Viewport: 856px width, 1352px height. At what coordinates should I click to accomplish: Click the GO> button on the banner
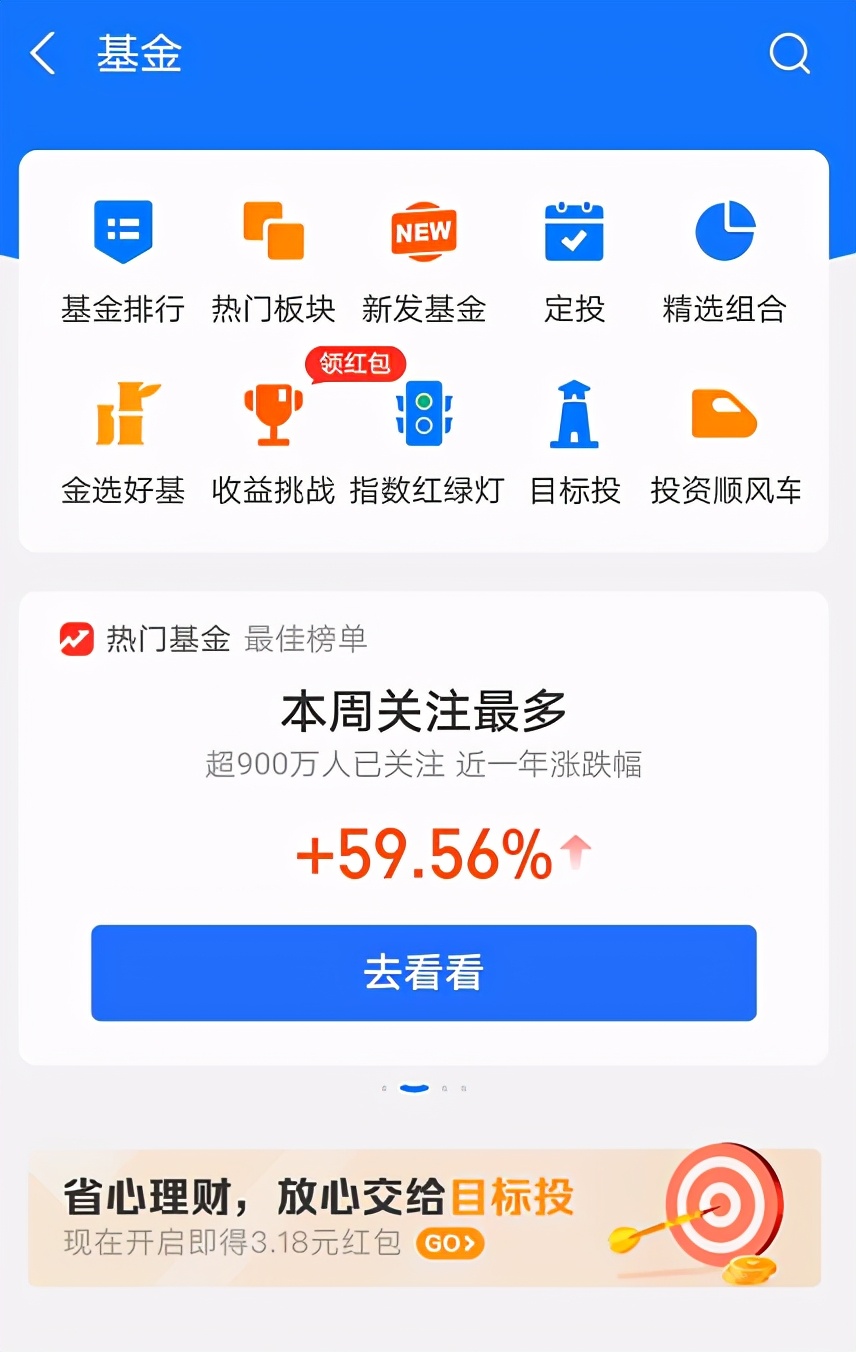[449, 1244]
